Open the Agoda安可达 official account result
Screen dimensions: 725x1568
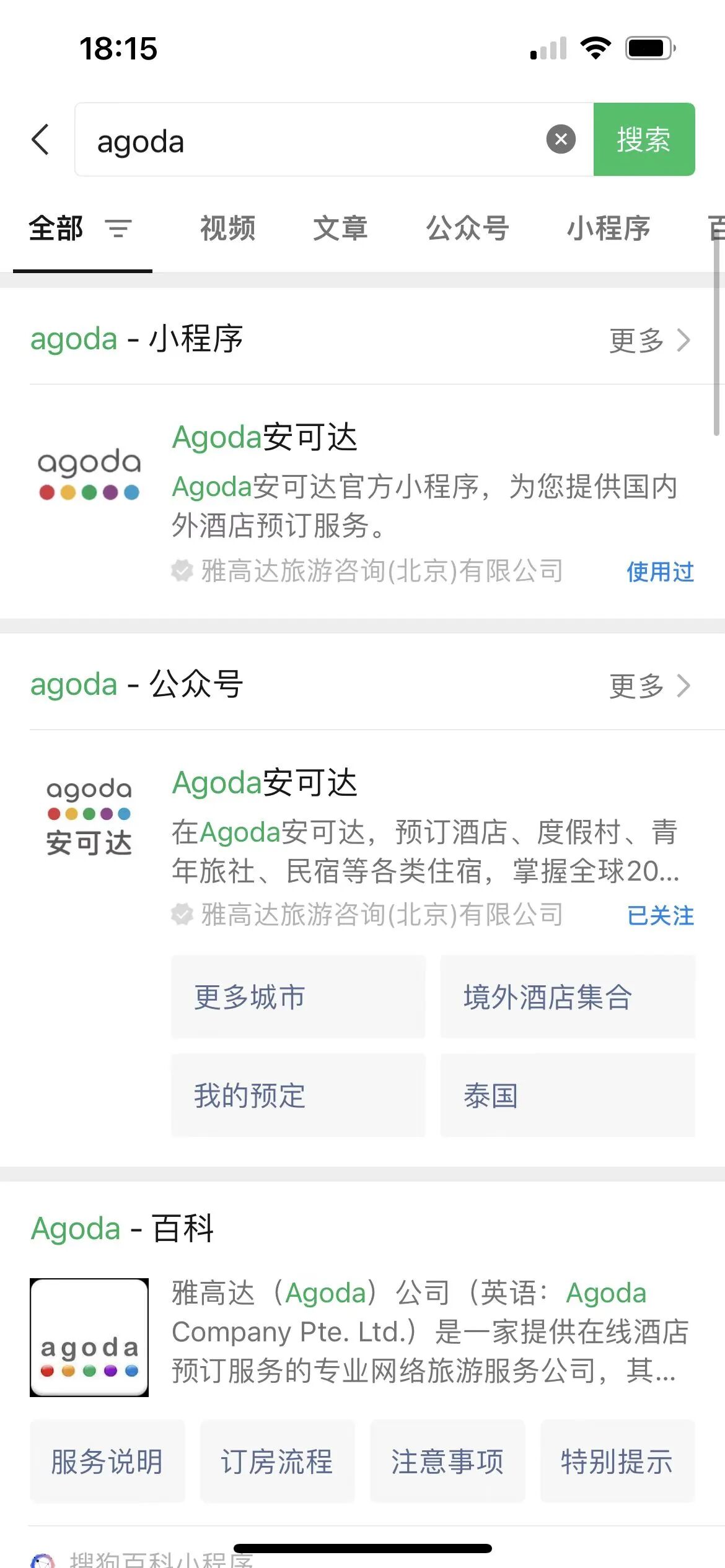click(362, 845)
